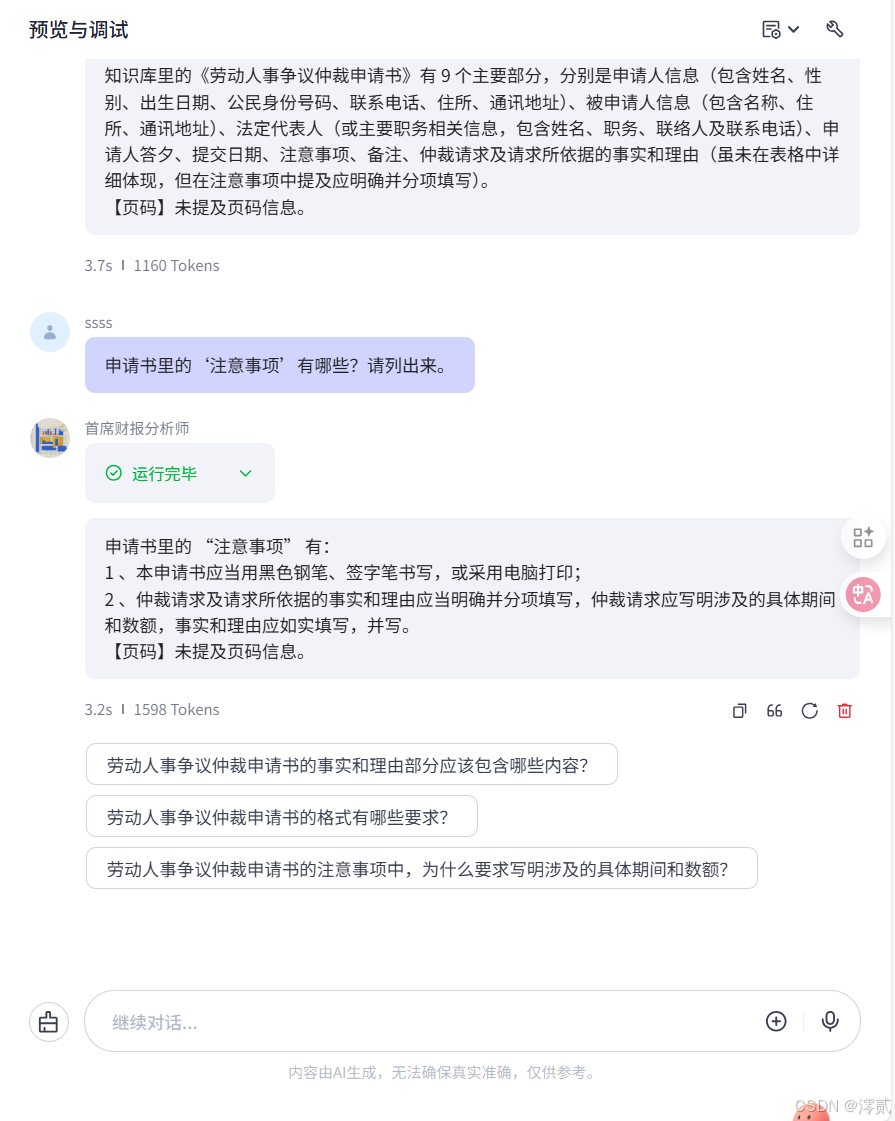Viewport: 895px width, 1121px height.
Task: Click the microphone for voice input
Action: (830, 1021)
